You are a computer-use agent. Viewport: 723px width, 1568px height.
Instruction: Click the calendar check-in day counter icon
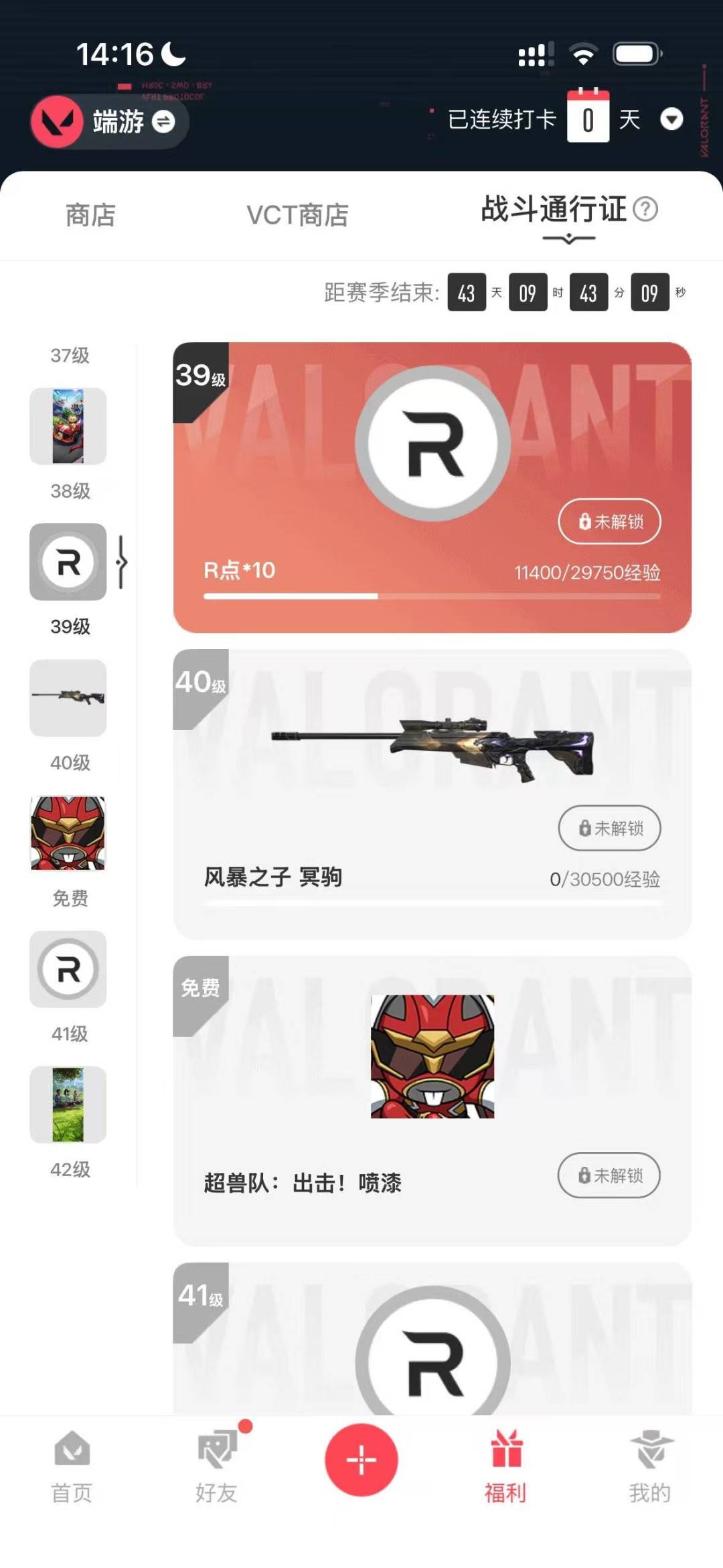pos(588,119)
